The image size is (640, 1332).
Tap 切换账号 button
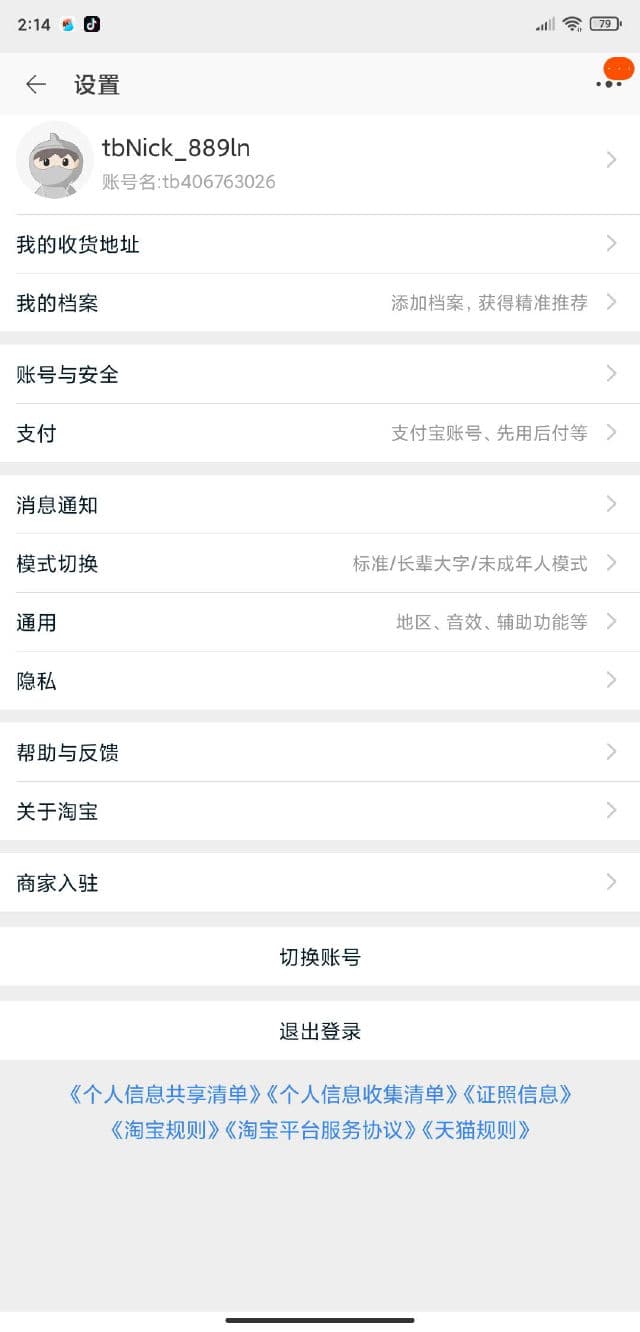[x=320, y=957]
